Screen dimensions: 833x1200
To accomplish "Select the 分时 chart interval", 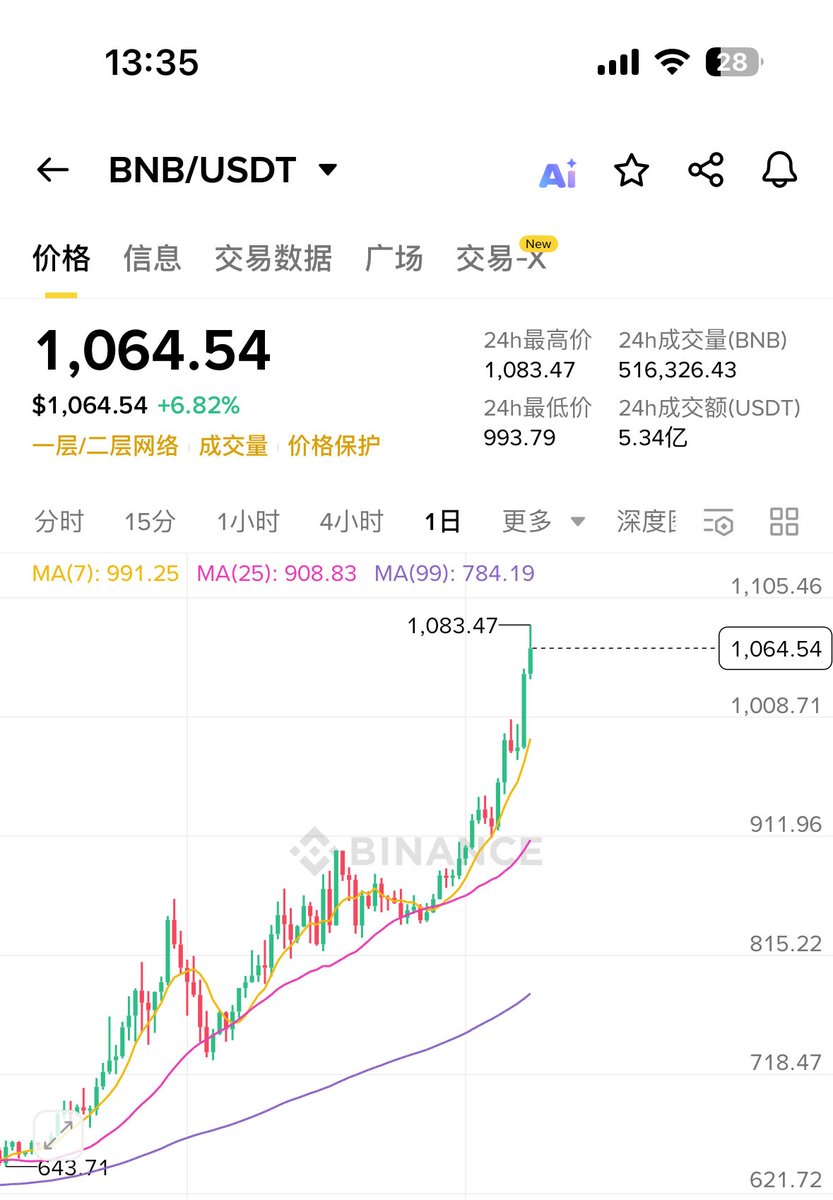I will 59,521.
